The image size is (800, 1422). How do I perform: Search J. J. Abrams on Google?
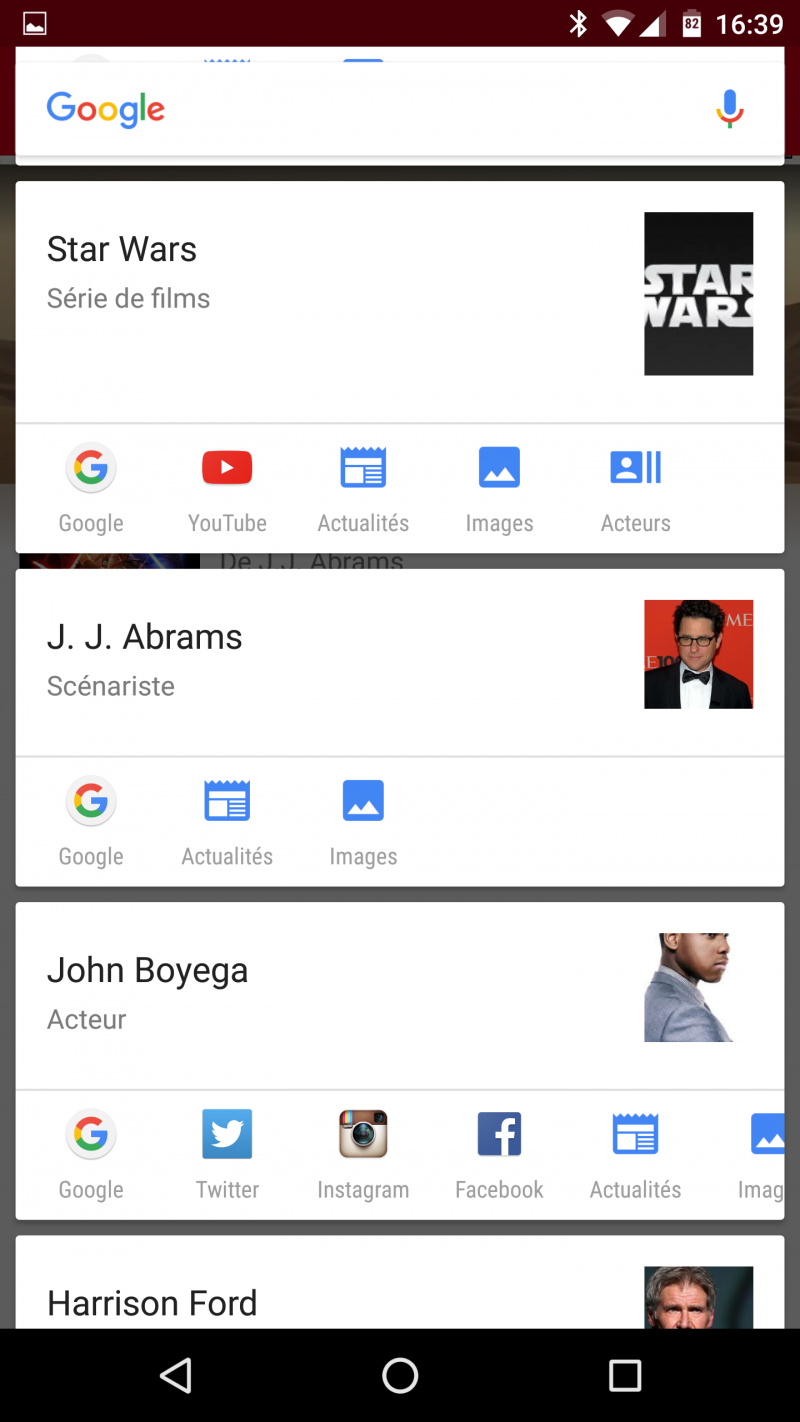(x=91, y=823)
